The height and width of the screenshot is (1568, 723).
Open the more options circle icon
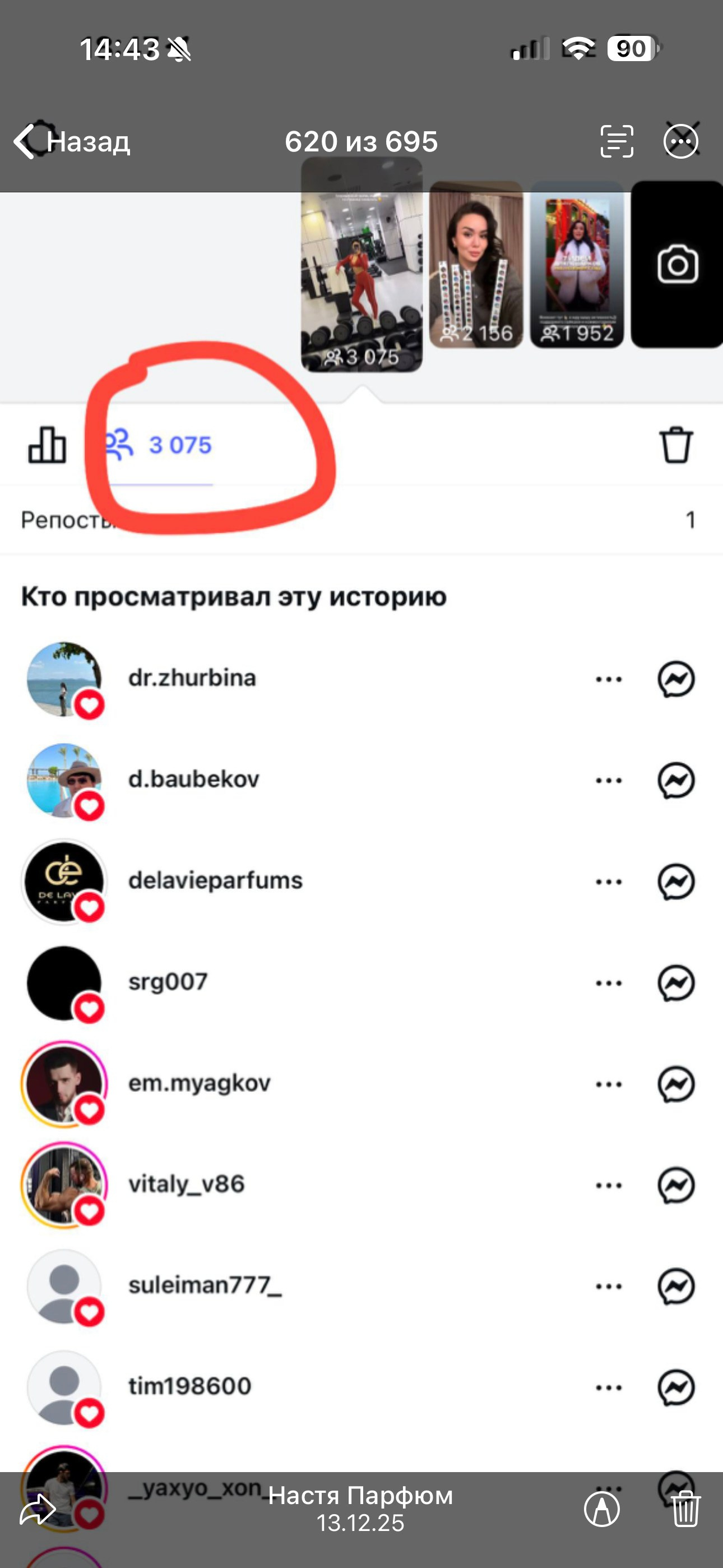pyautogui.click(x=680, y=141)
